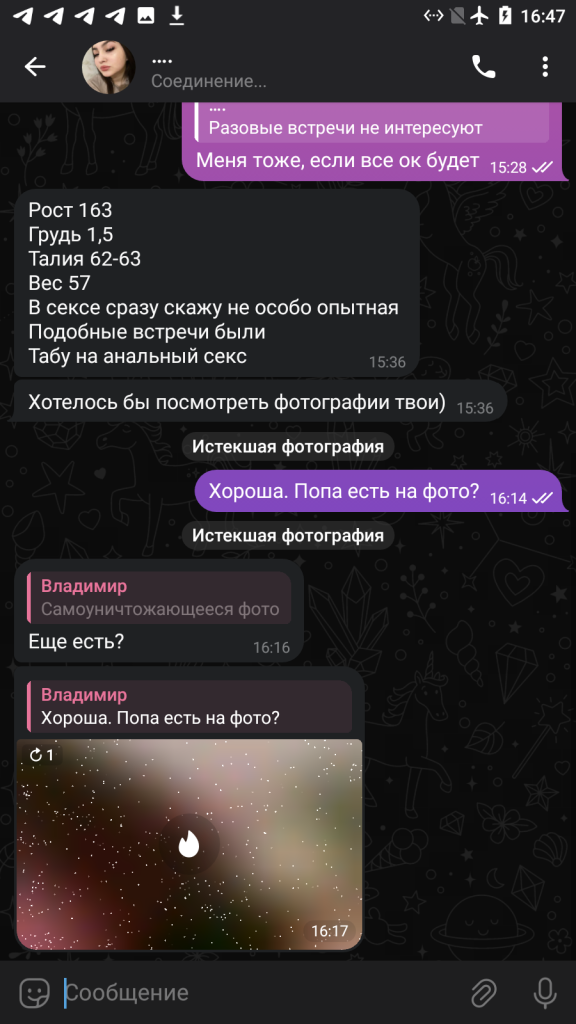The image size is (576, 1024).
Task: Focus the 'Сообщение' text field
Action: 261,993
